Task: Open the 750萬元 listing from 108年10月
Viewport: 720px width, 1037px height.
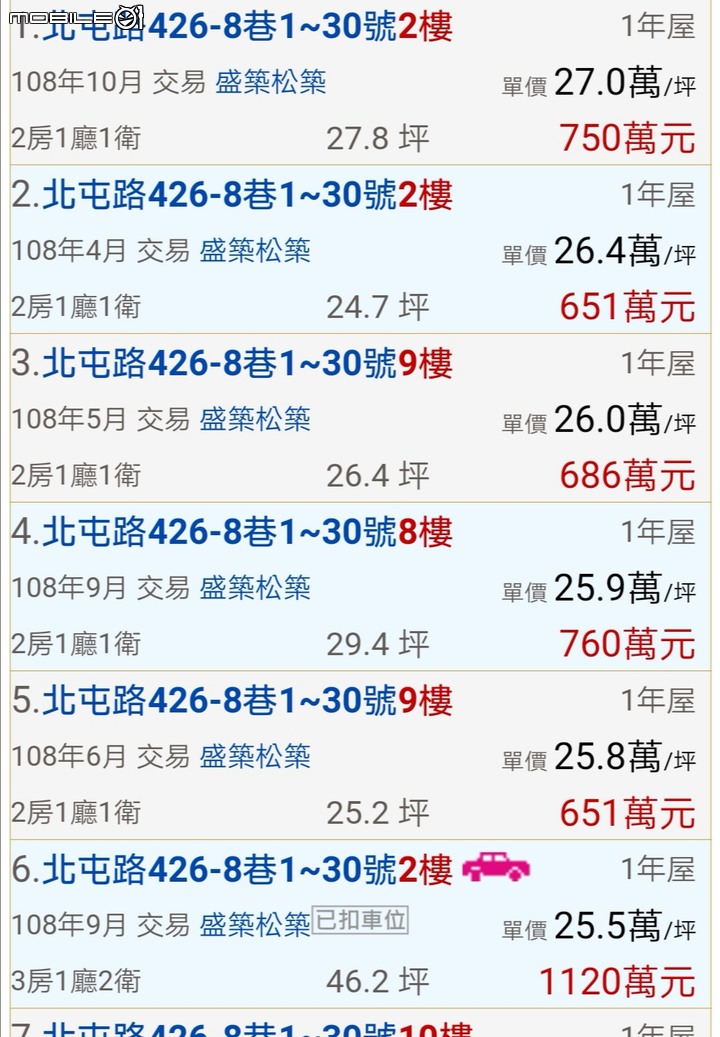Action: (248, 26)
